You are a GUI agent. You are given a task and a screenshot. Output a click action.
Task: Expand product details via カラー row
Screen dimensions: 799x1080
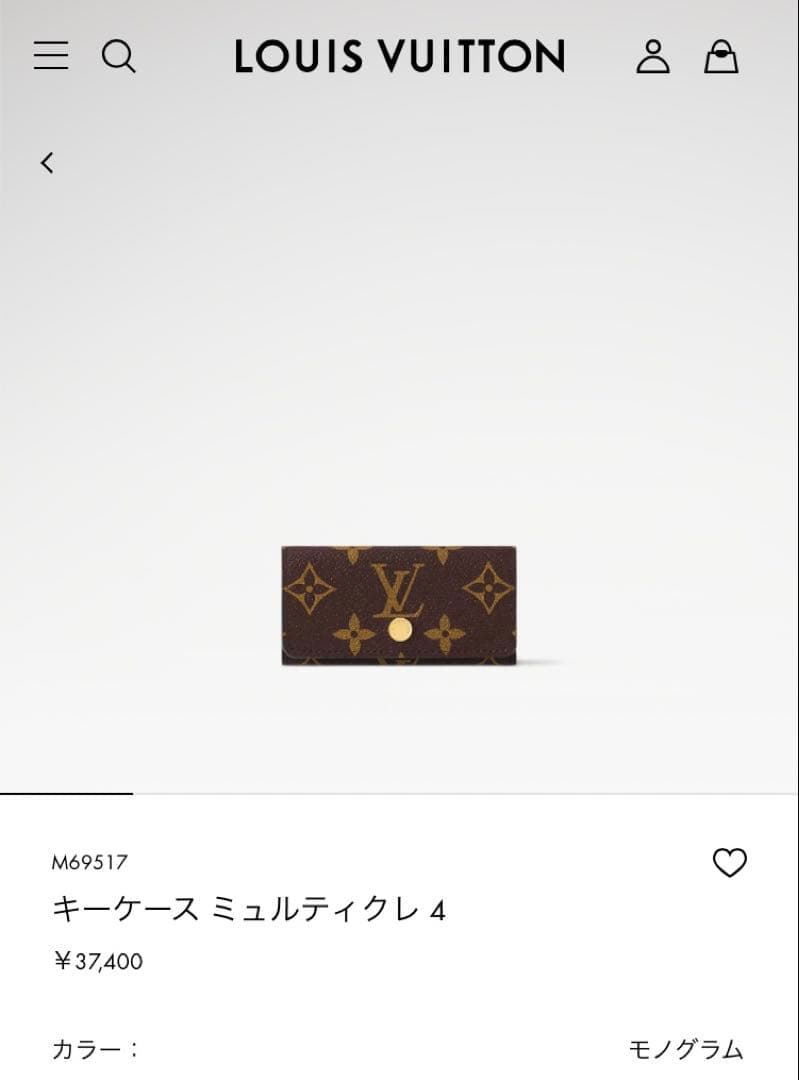(x=400, y=1048)
